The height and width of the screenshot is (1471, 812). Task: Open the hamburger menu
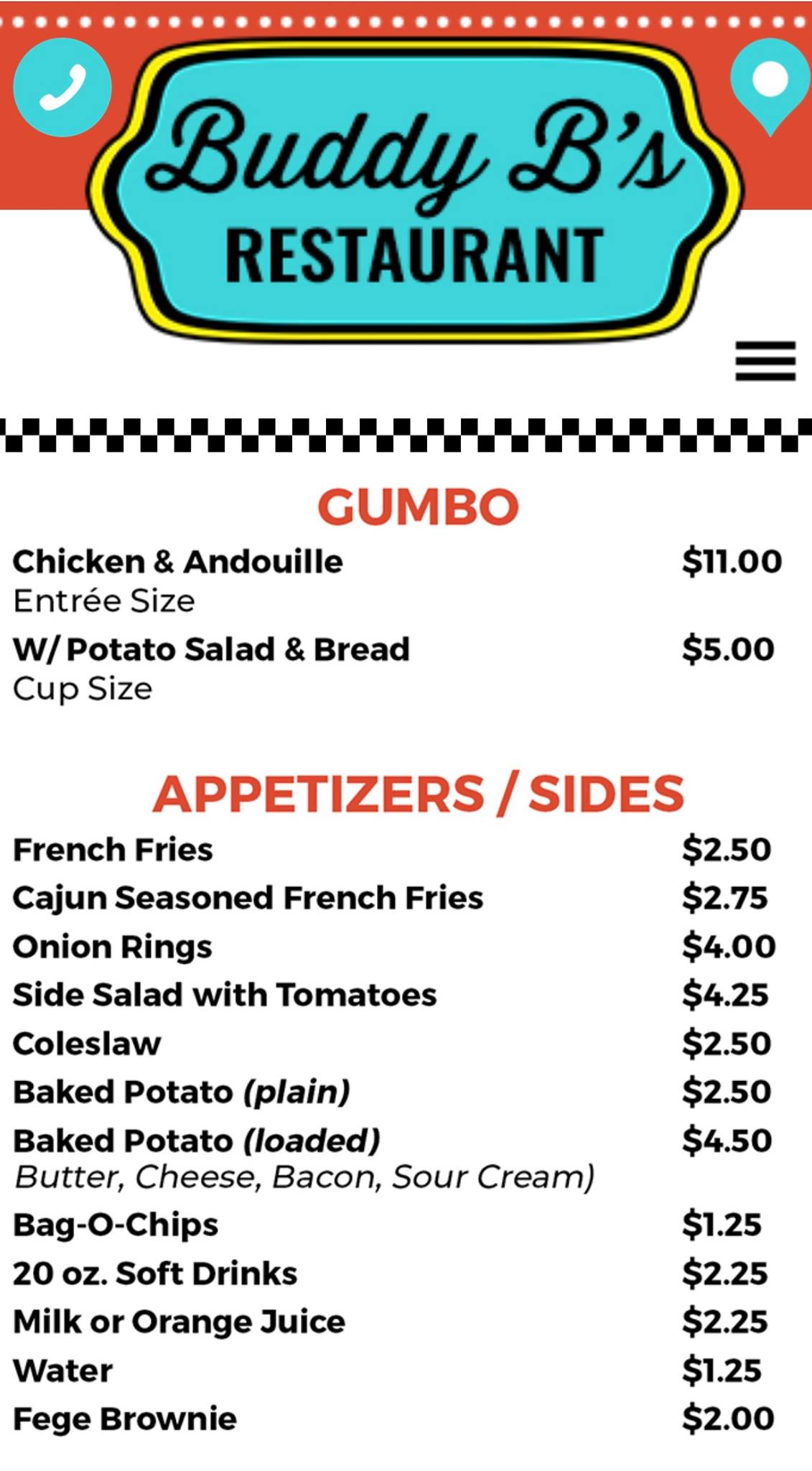765,361
